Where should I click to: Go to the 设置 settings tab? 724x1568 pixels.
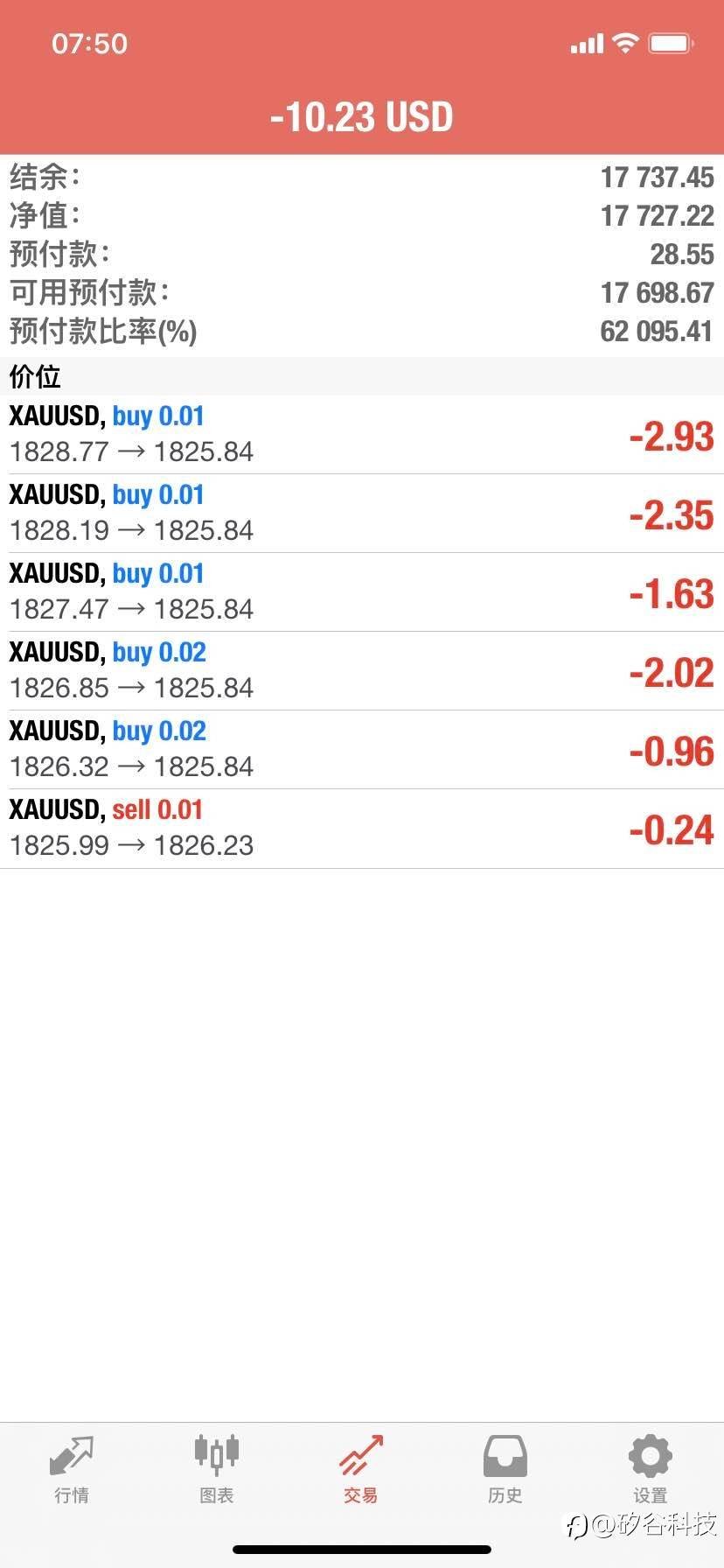[651, 1469]
